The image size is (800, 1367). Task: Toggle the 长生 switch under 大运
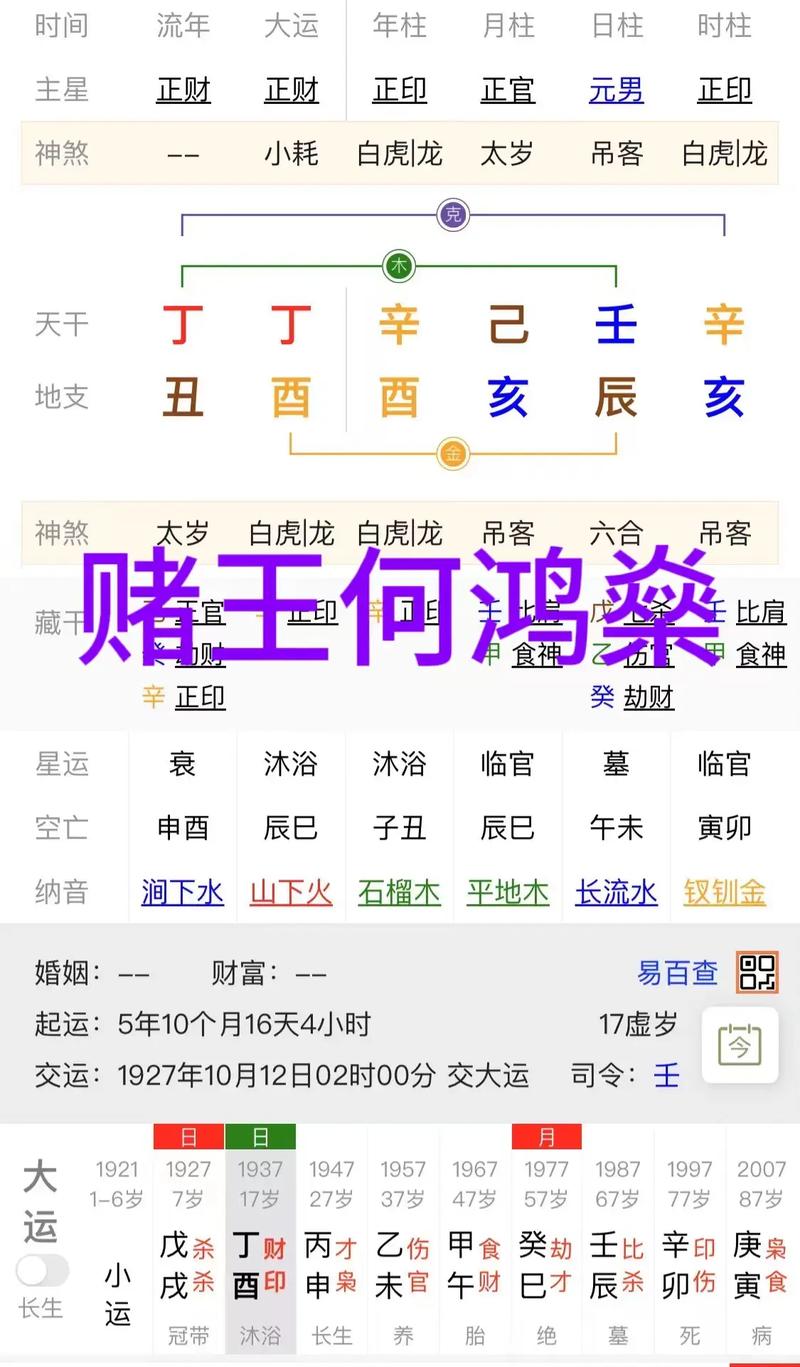(42, 1271)
